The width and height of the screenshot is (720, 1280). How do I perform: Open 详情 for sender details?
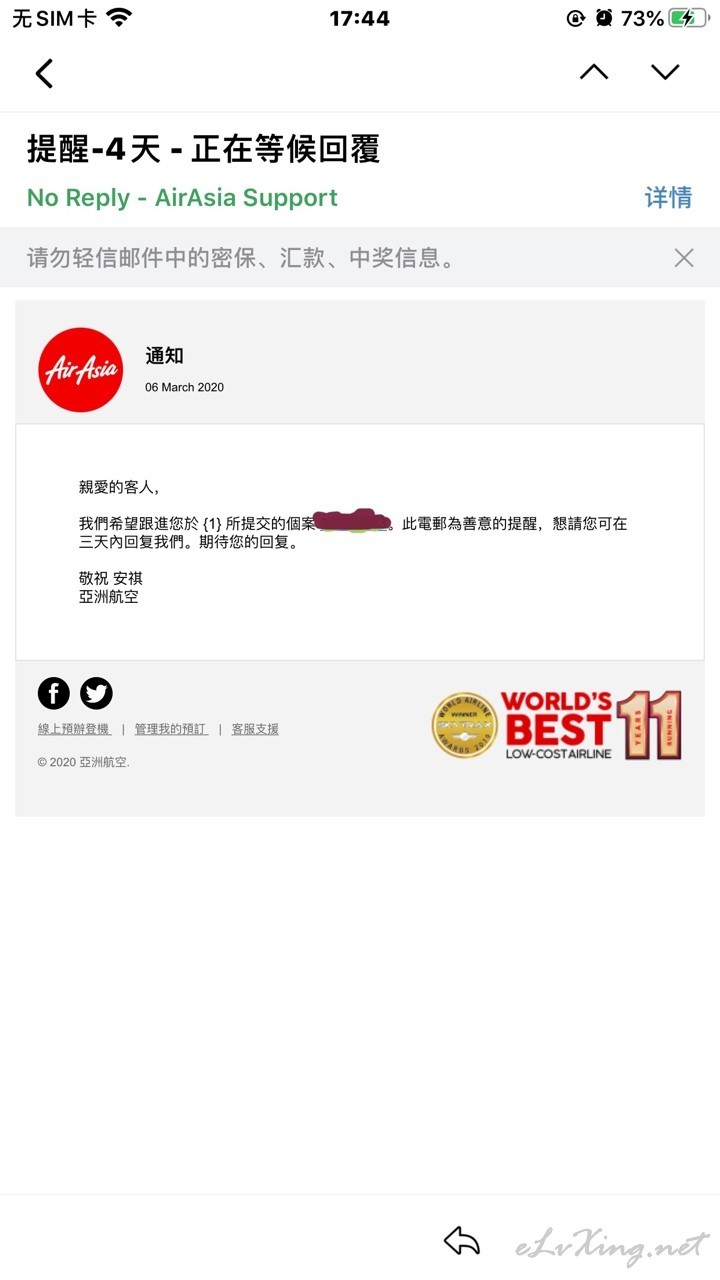click(668, 198)
